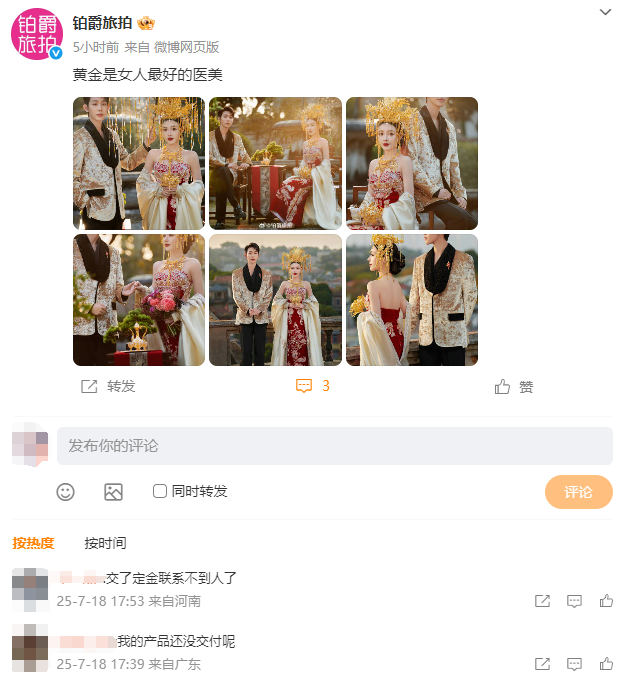Open the 铂爵旅拍 account name link
Viewport: 626px width, 685px height.
(x=102, y=23)
